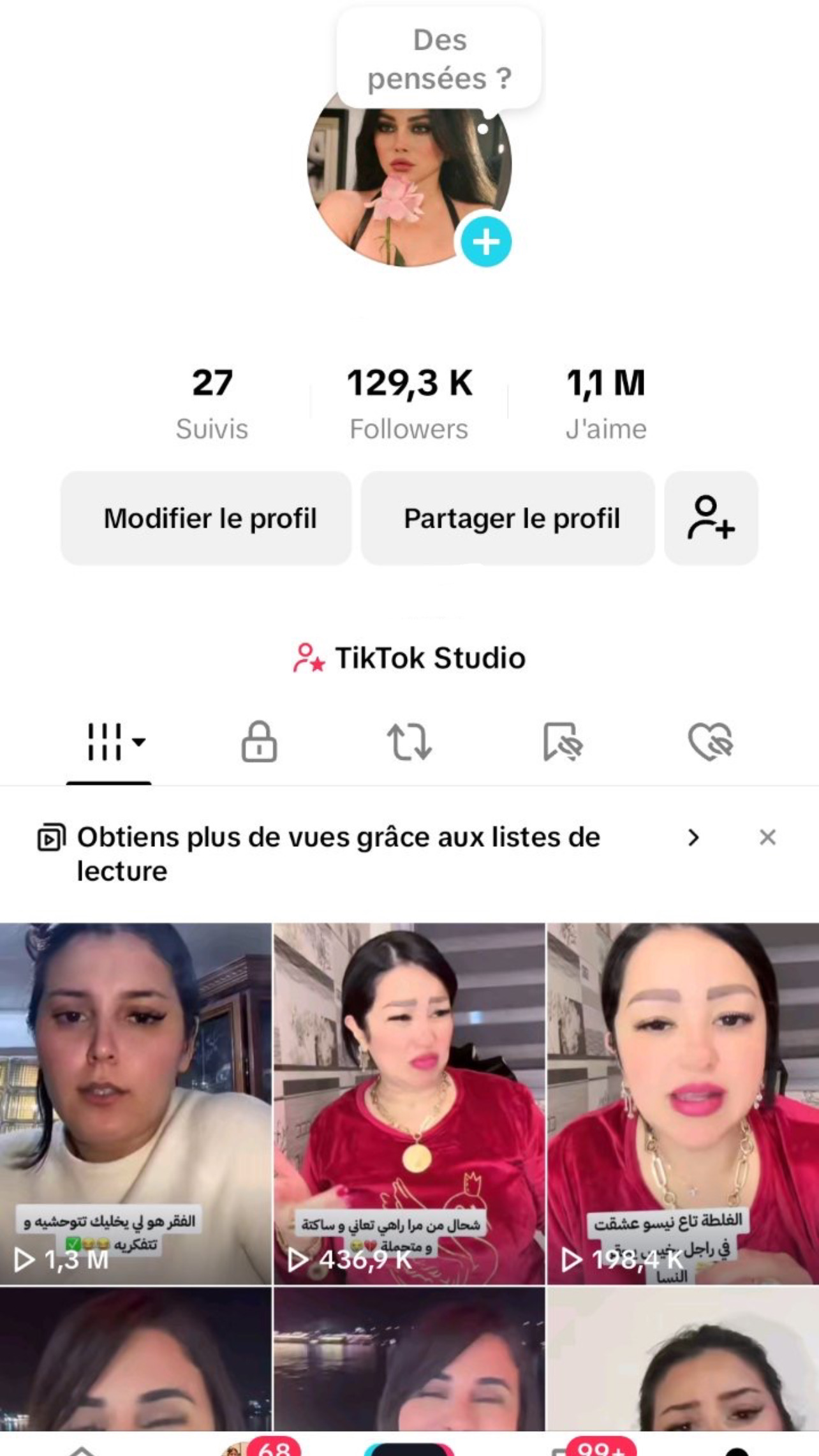Open the "Des pensées ?" thought bubble
Image resolution: width=819 pixels, height=1456 pixels.
click(x=439, y=59)
